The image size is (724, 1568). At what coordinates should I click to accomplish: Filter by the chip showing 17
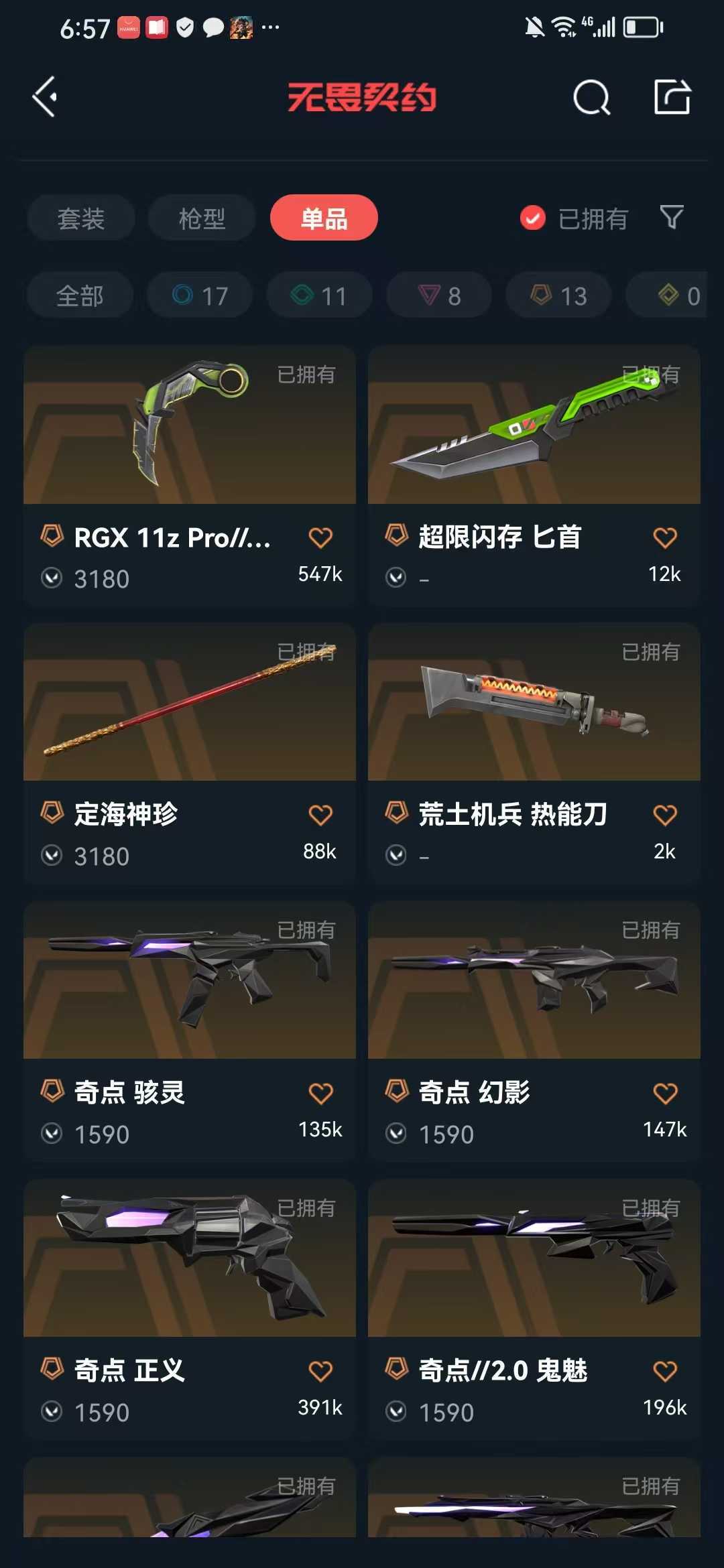pos(200,296)
